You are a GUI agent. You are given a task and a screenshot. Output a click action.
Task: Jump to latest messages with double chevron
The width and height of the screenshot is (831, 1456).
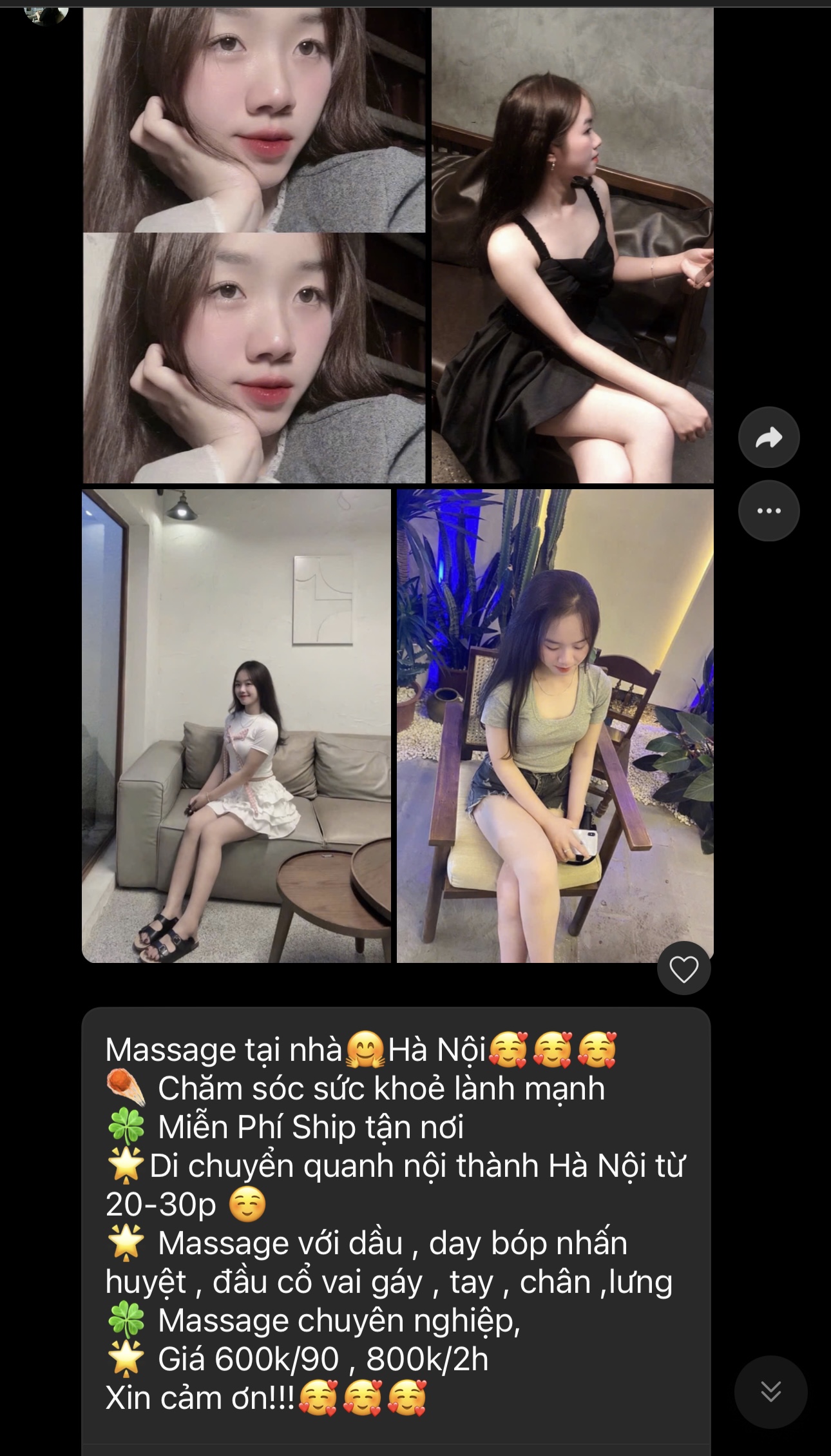[770, 1392]
